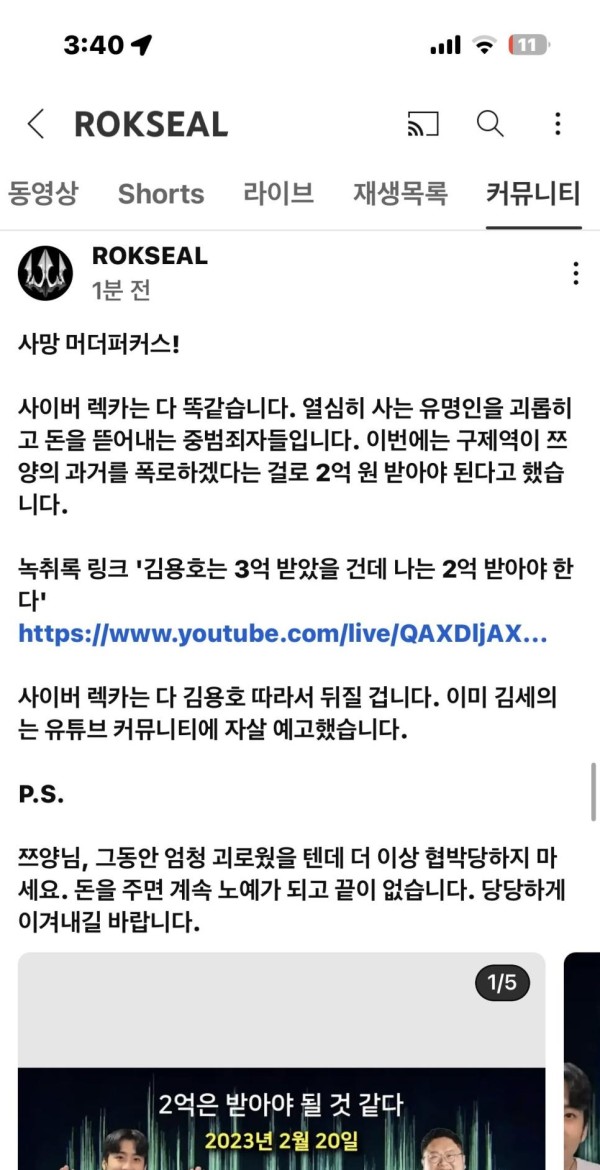600x1170 pixels.
Task: Switch to the Shorts tab
Action: (x=160, y=194)
